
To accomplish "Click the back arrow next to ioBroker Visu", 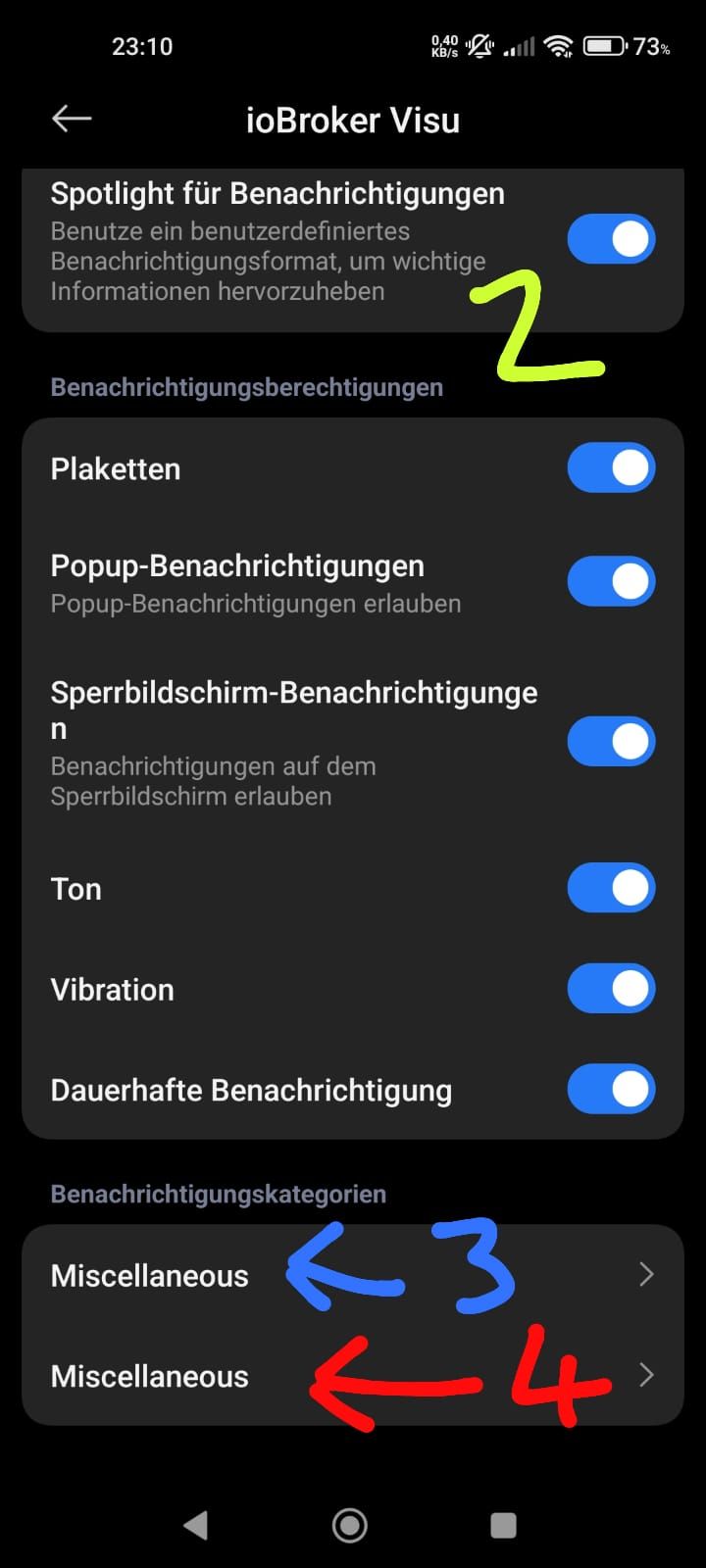I will (70, 118).
